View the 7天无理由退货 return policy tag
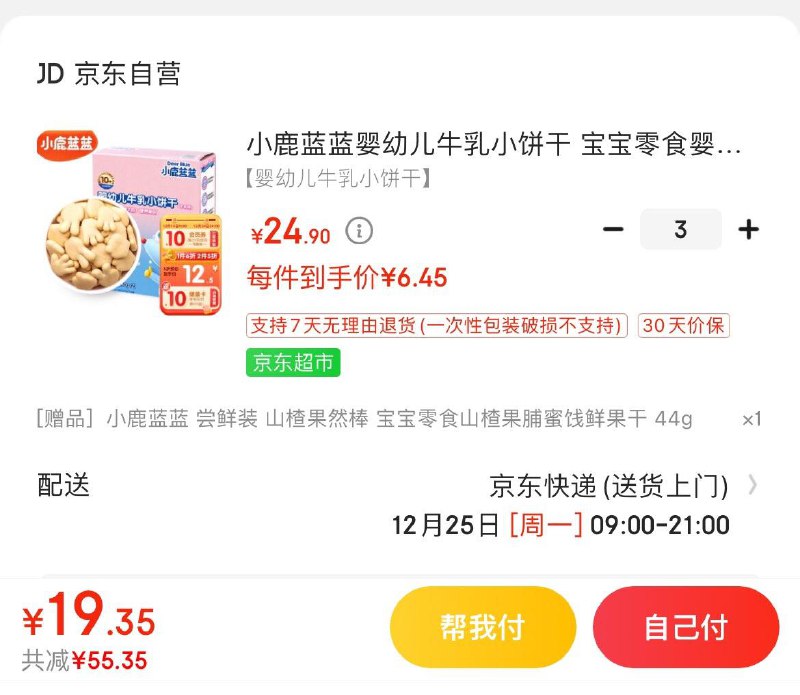 tap(437, 326)
